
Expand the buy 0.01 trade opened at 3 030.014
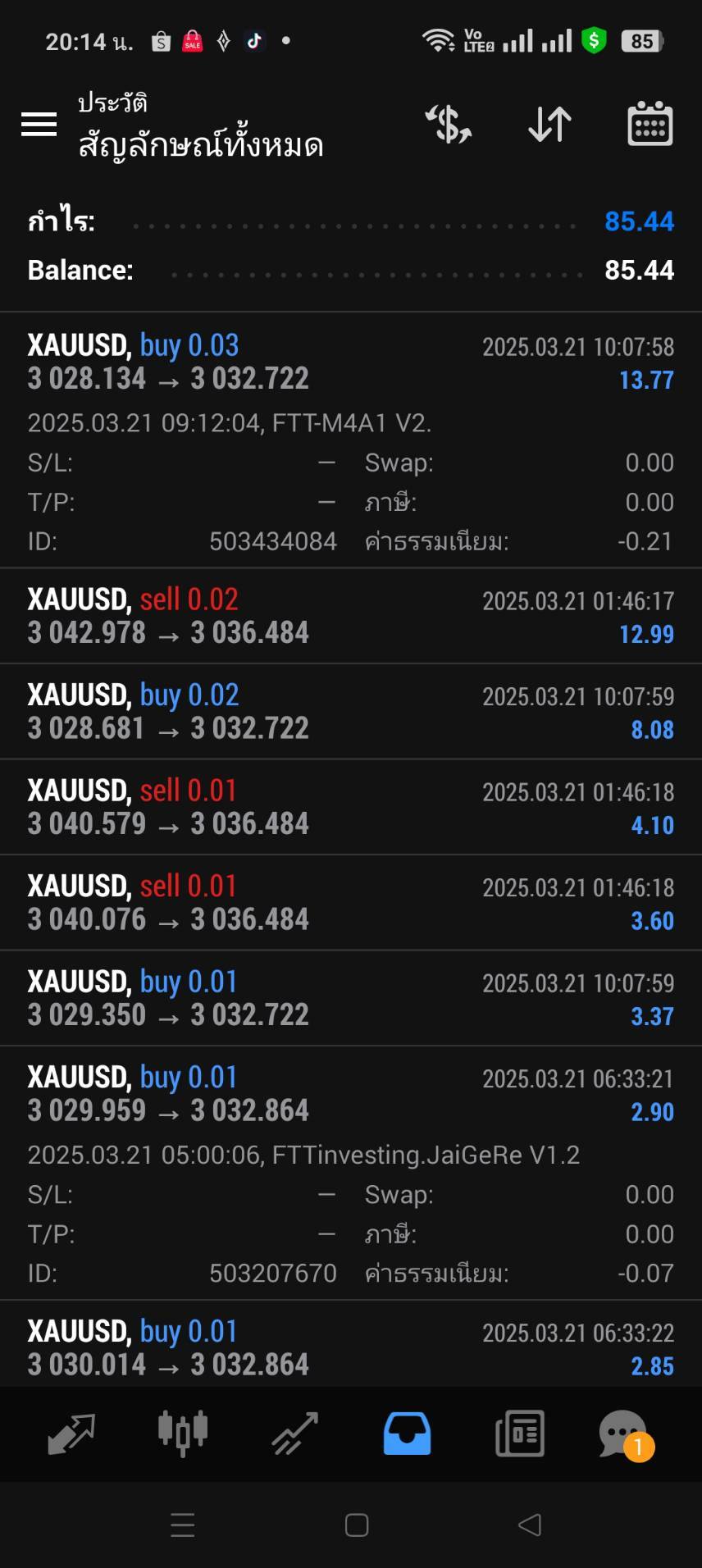pyautogui.click(x=351, y=1344)
